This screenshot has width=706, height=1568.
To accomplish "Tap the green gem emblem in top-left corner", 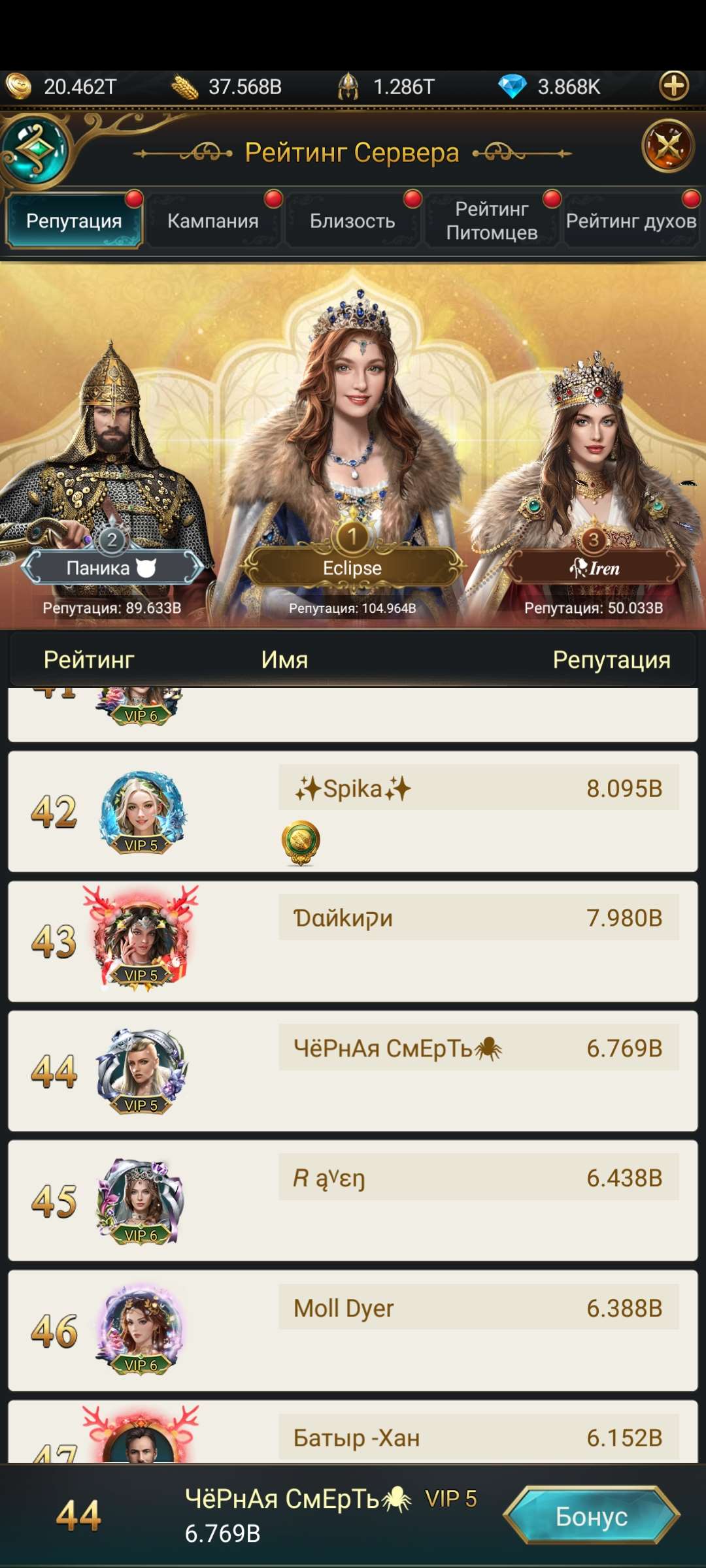I will [x=38, y=149].
